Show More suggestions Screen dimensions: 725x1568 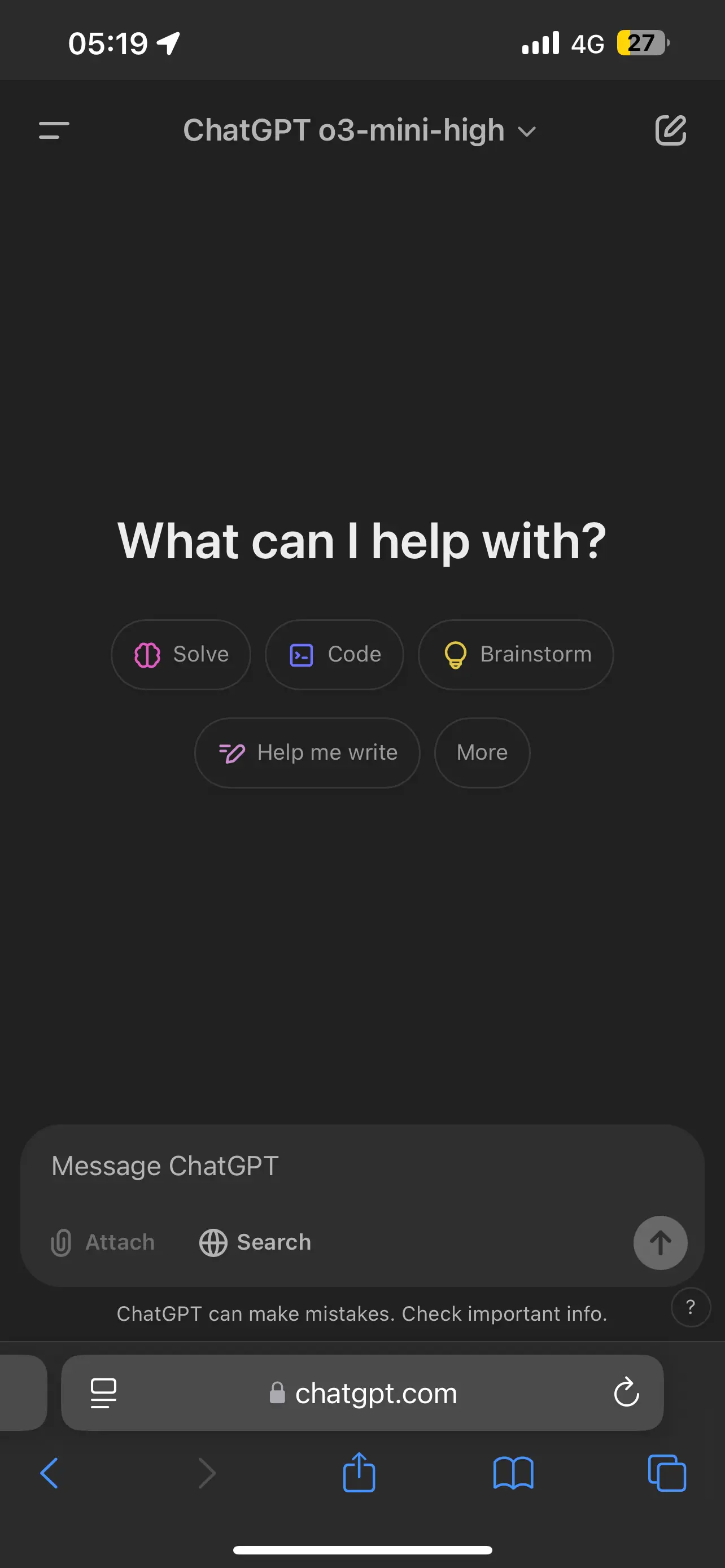(482, 753)
